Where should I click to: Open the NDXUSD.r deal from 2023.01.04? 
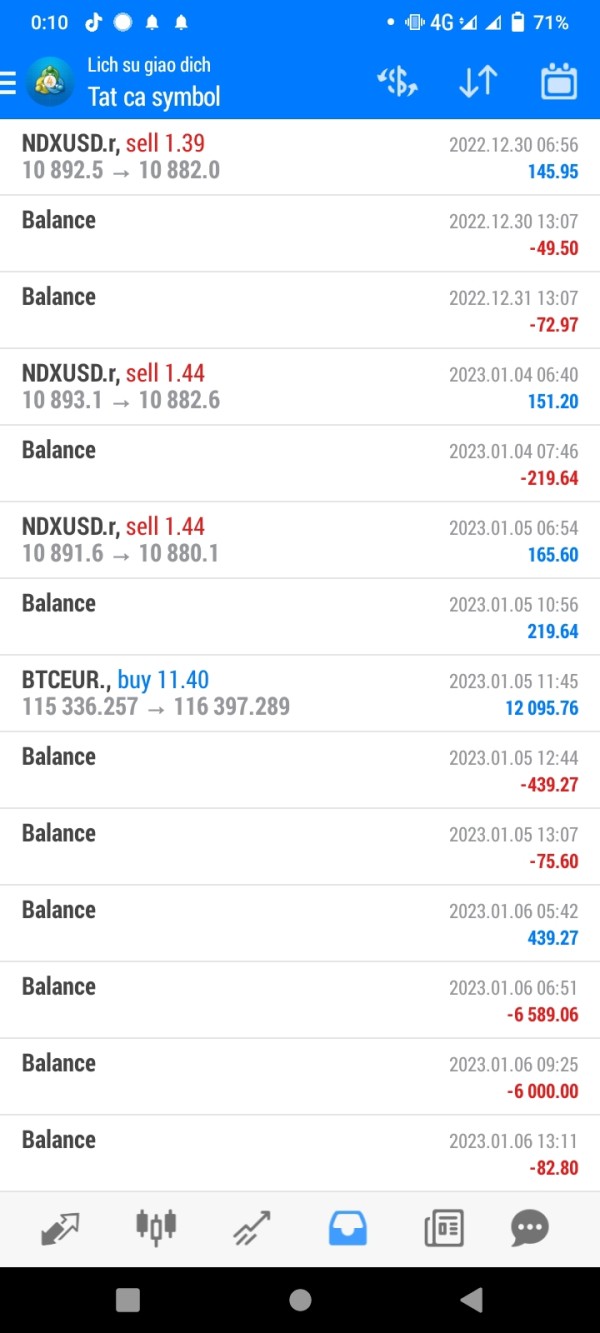point(300,387)
